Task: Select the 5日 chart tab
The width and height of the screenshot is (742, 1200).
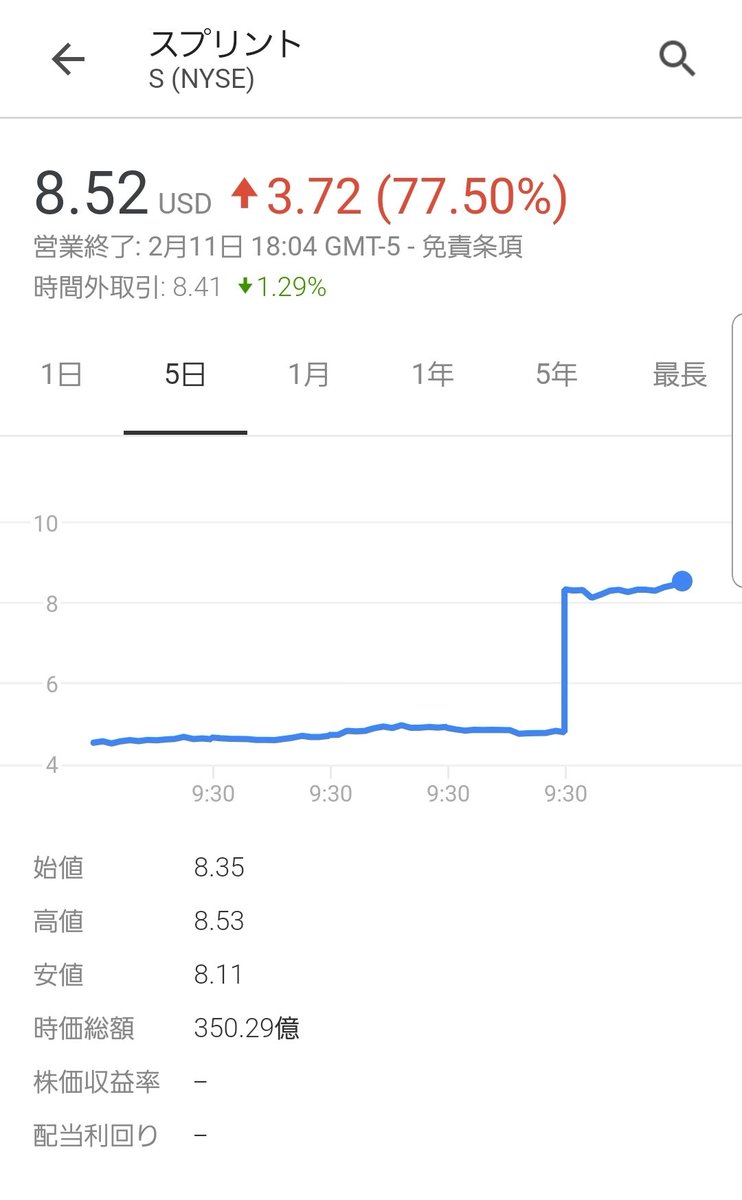Action: (x=185, y=375)
